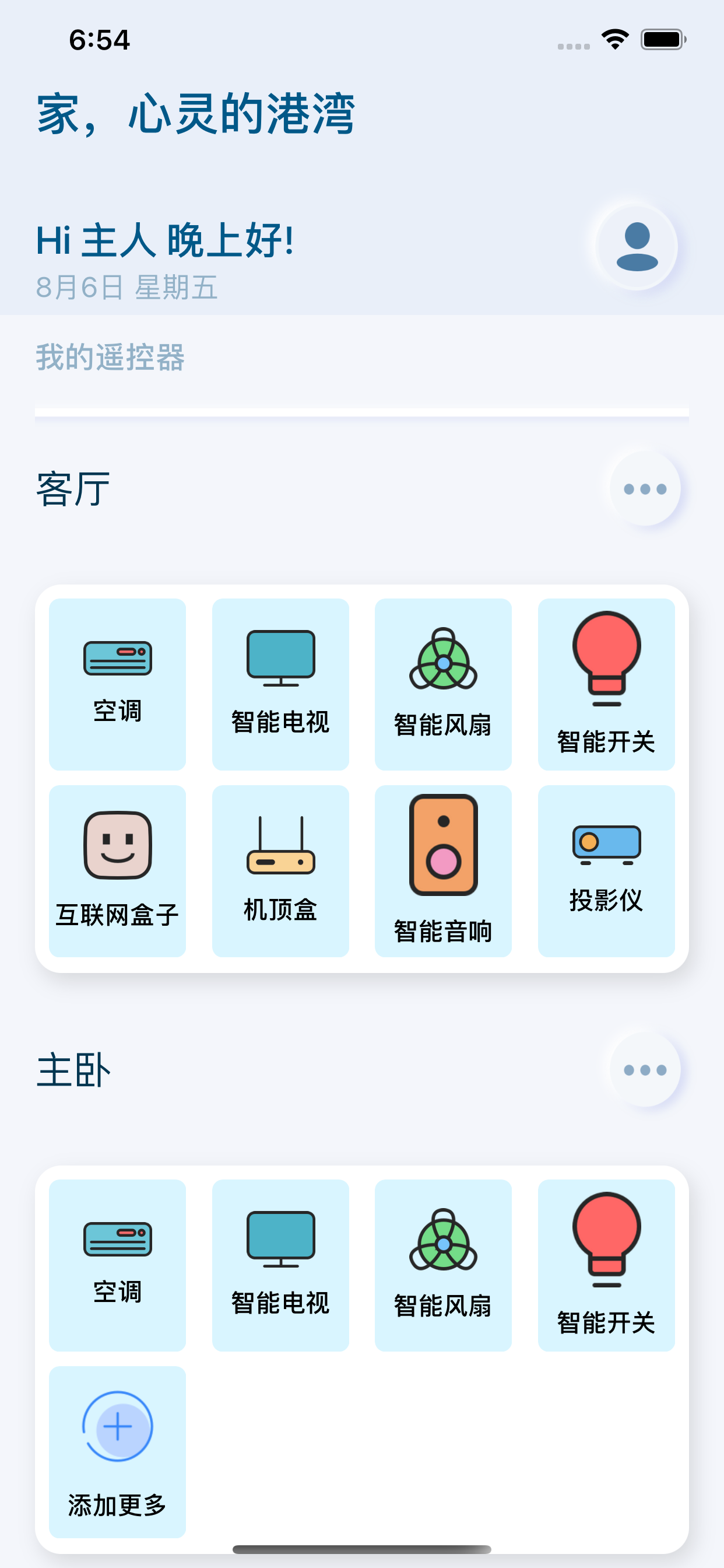Screen dimensions: 724x1568
Task: Open the 空调 remote in 客厅
Action: click(x=117, y=683)
